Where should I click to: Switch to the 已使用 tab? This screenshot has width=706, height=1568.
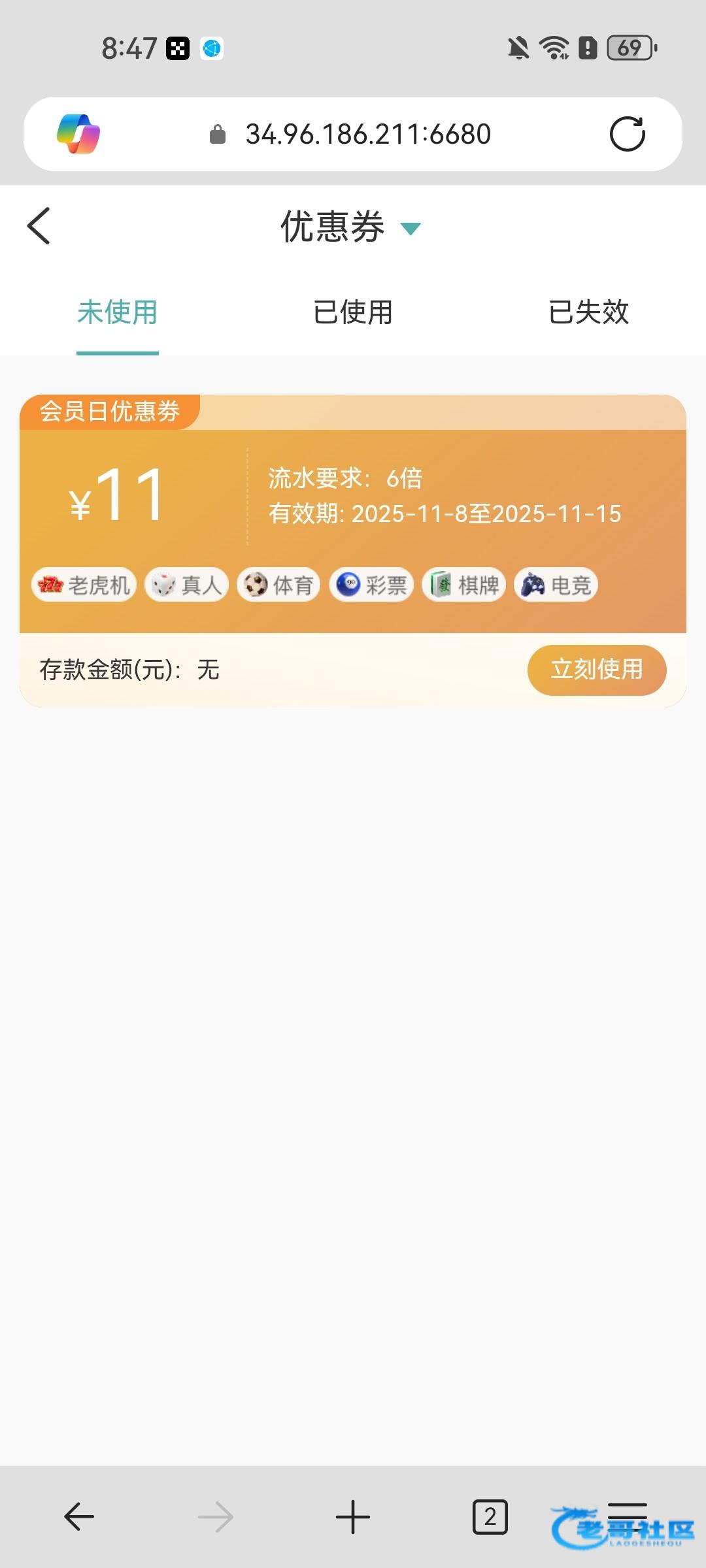point(353,312)
